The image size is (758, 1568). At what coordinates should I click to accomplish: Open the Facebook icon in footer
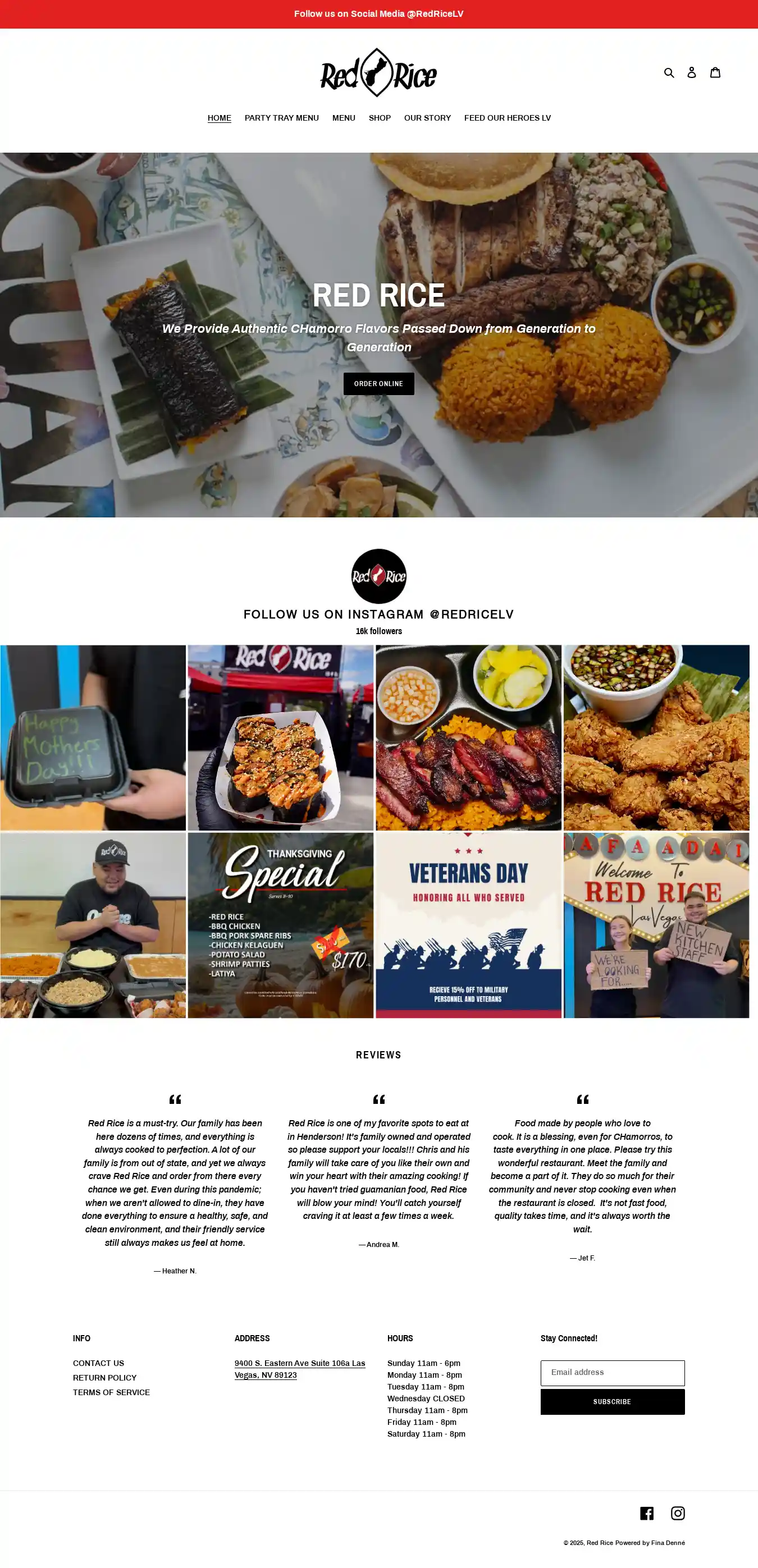[646, 1513]
